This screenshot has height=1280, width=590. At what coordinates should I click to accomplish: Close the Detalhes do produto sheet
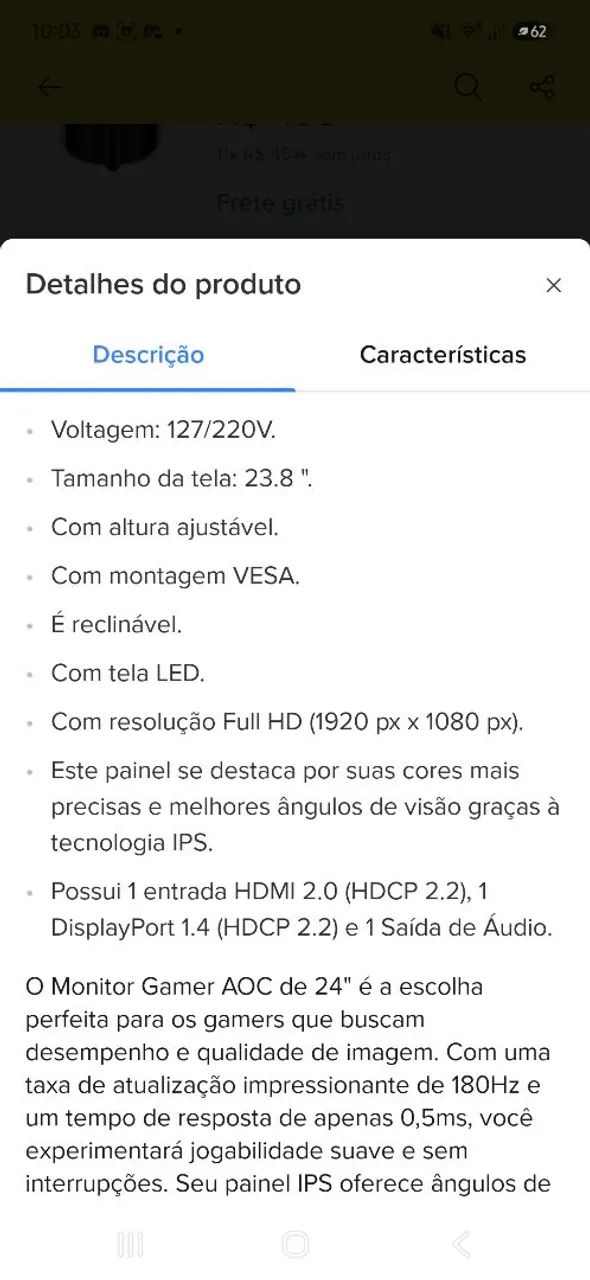pos(553,285)
